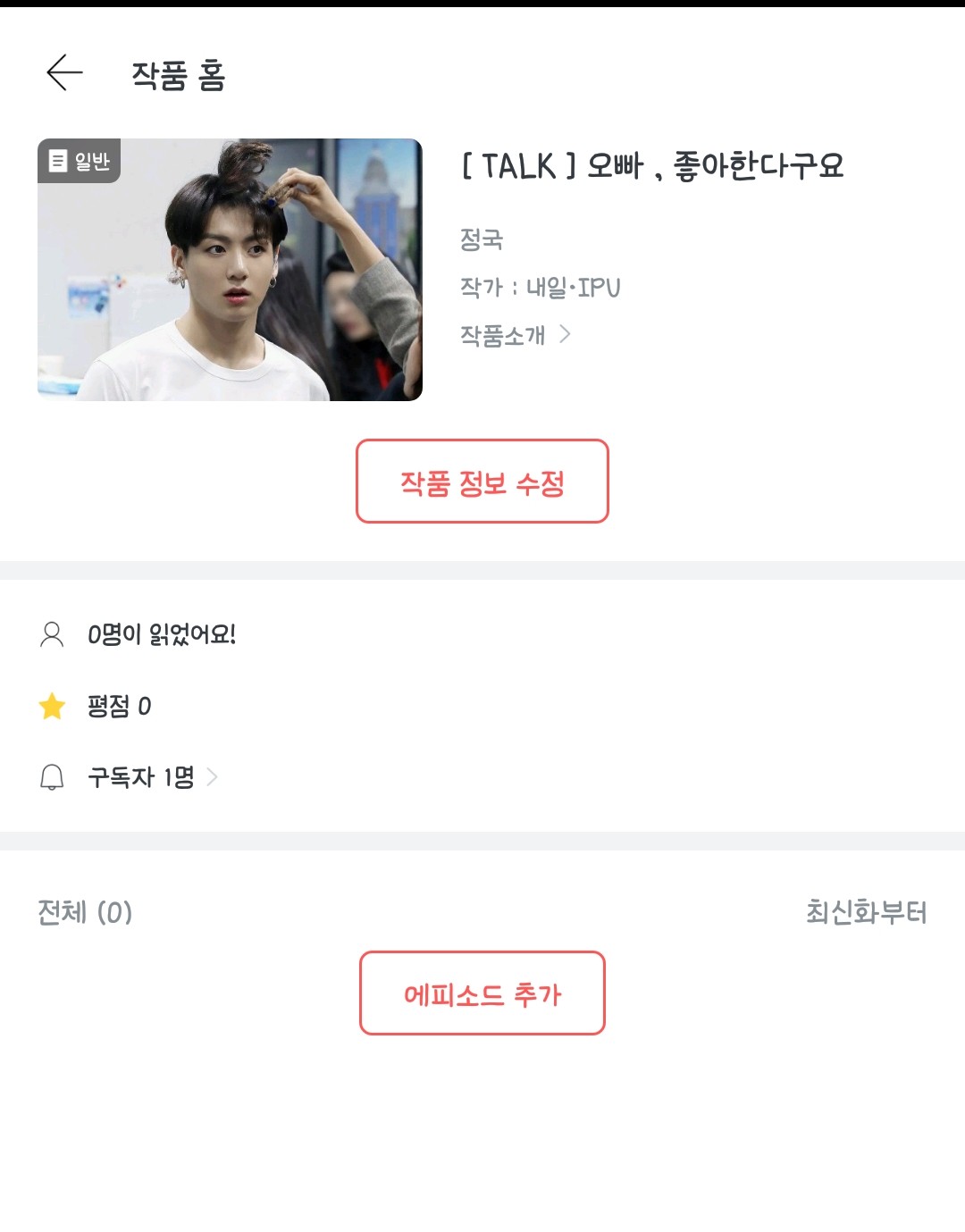Change sort order via 최신화부터
This screenshot has width=965, height=1232.
click(865, 912)
